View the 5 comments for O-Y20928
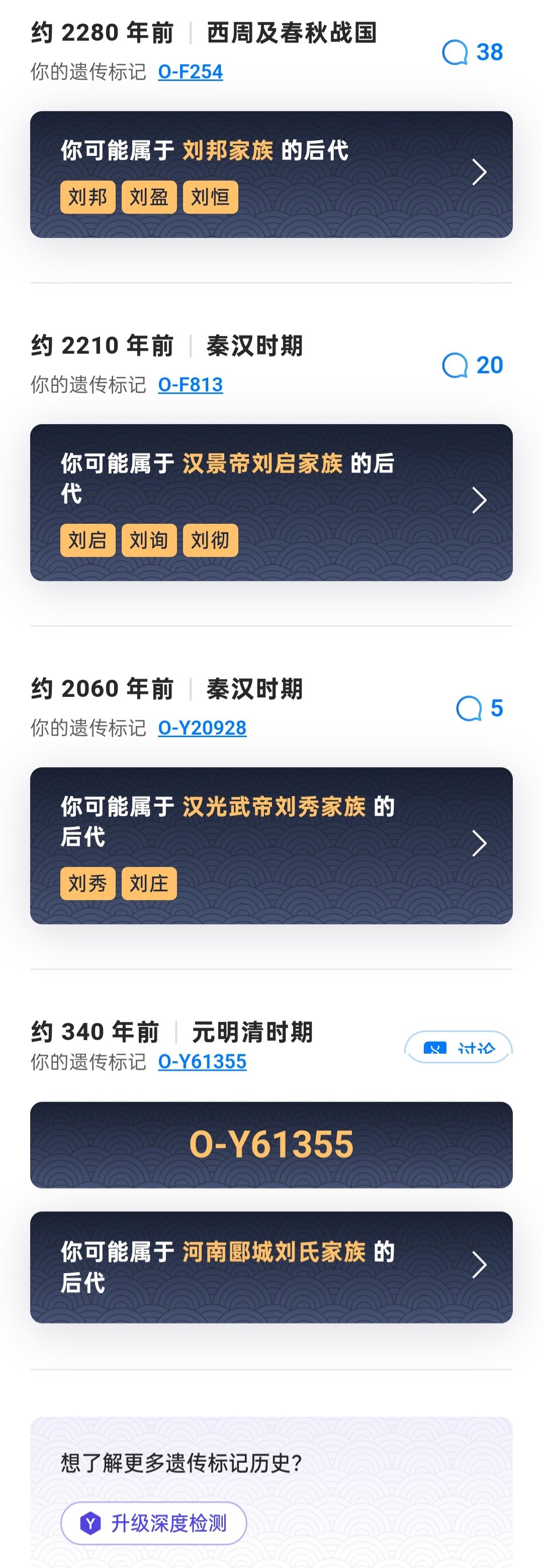The width and height of the screenshot is (543, 1568). click(x=479, y=709)
